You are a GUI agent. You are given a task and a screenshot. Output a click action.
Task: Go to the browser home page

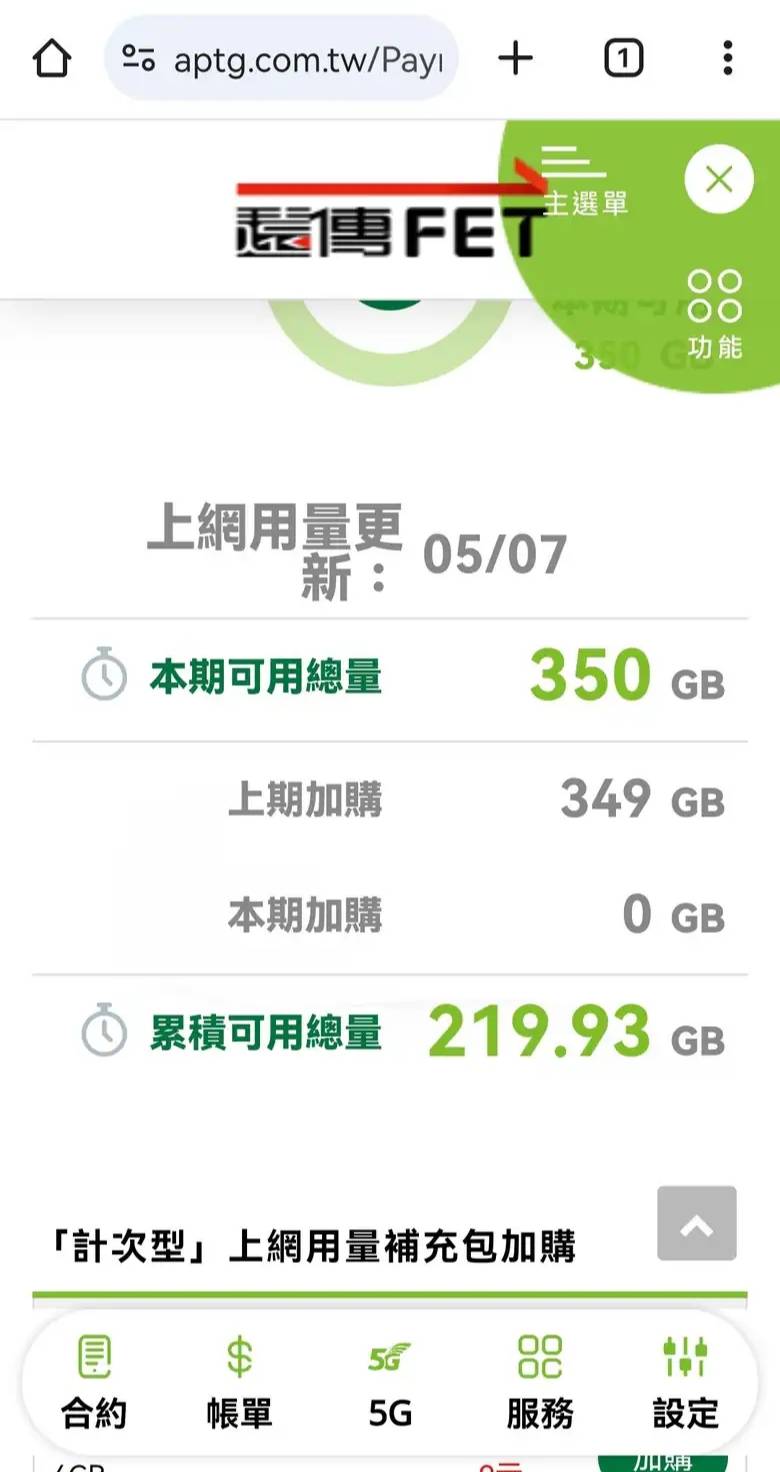(x=52, y=59)
